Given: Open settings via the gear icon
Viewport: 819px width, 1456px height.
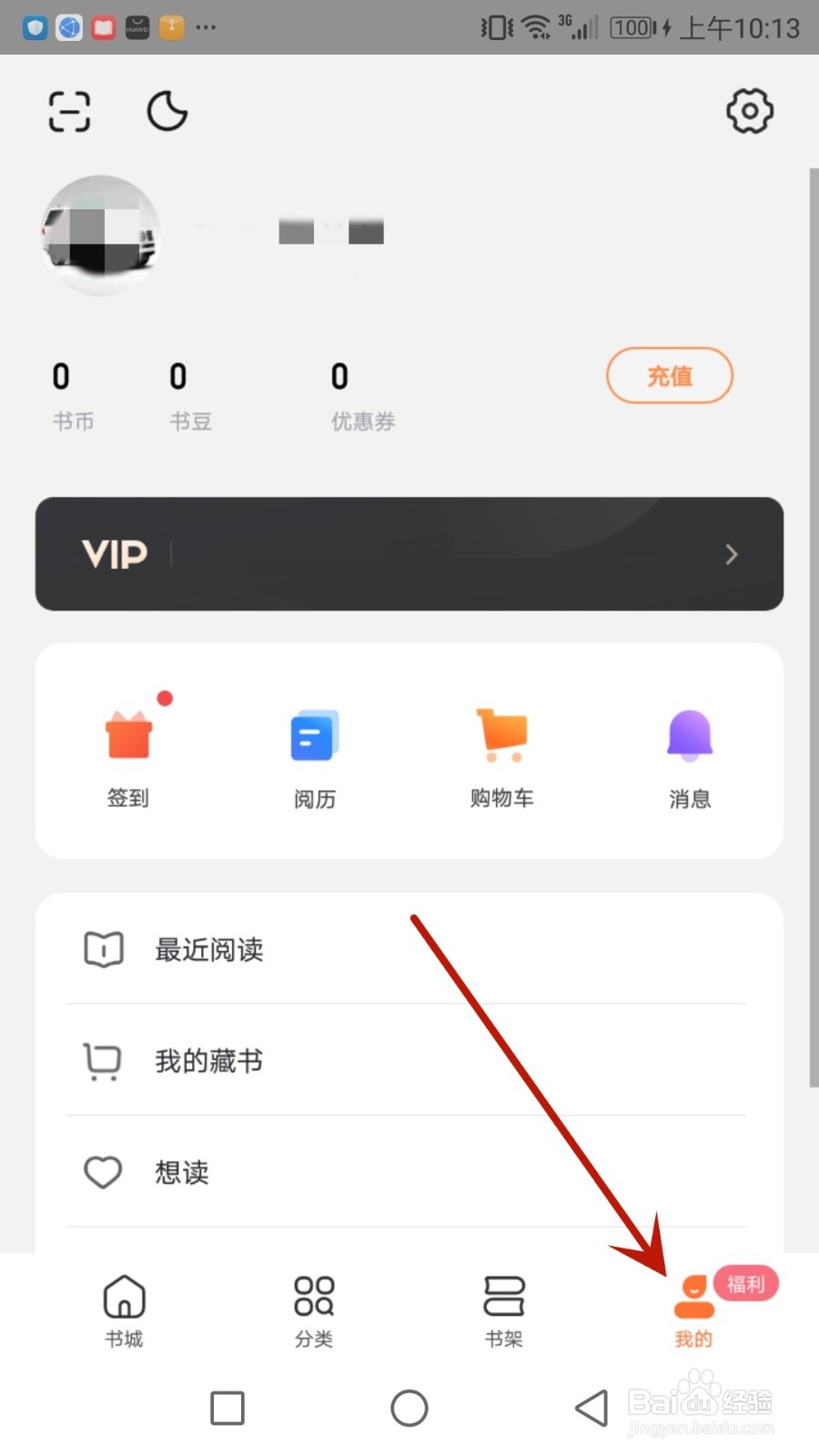Looking at the screenshot, I should coord(749,111).
